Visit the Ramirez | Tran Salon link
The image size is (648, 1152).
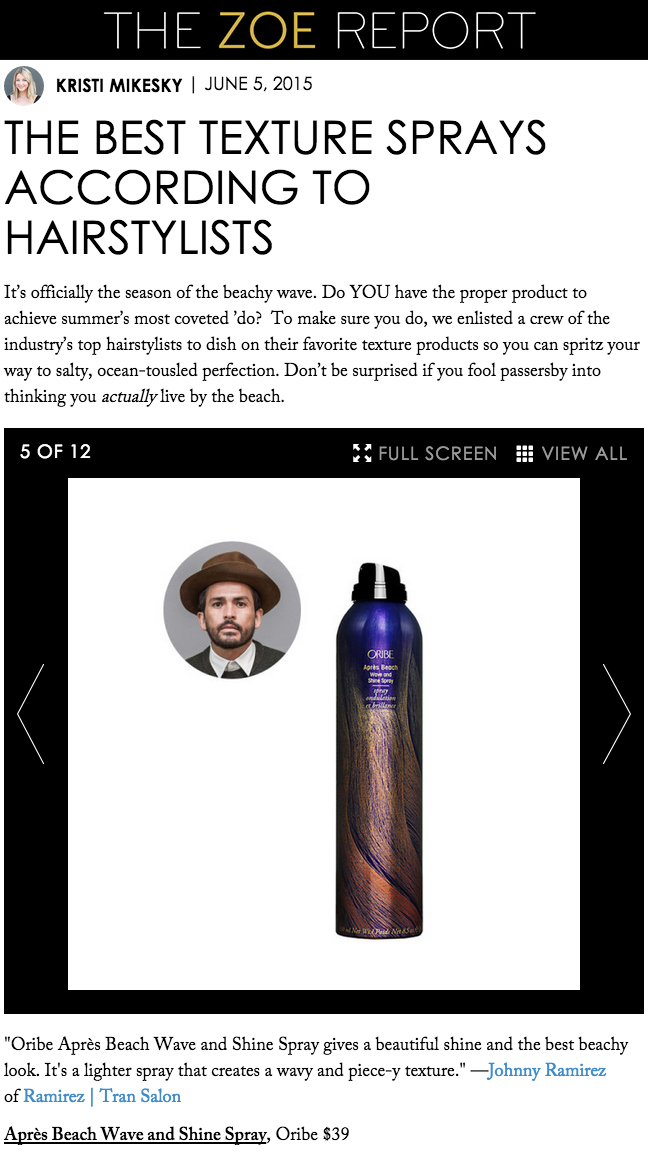click(102, 1097)
